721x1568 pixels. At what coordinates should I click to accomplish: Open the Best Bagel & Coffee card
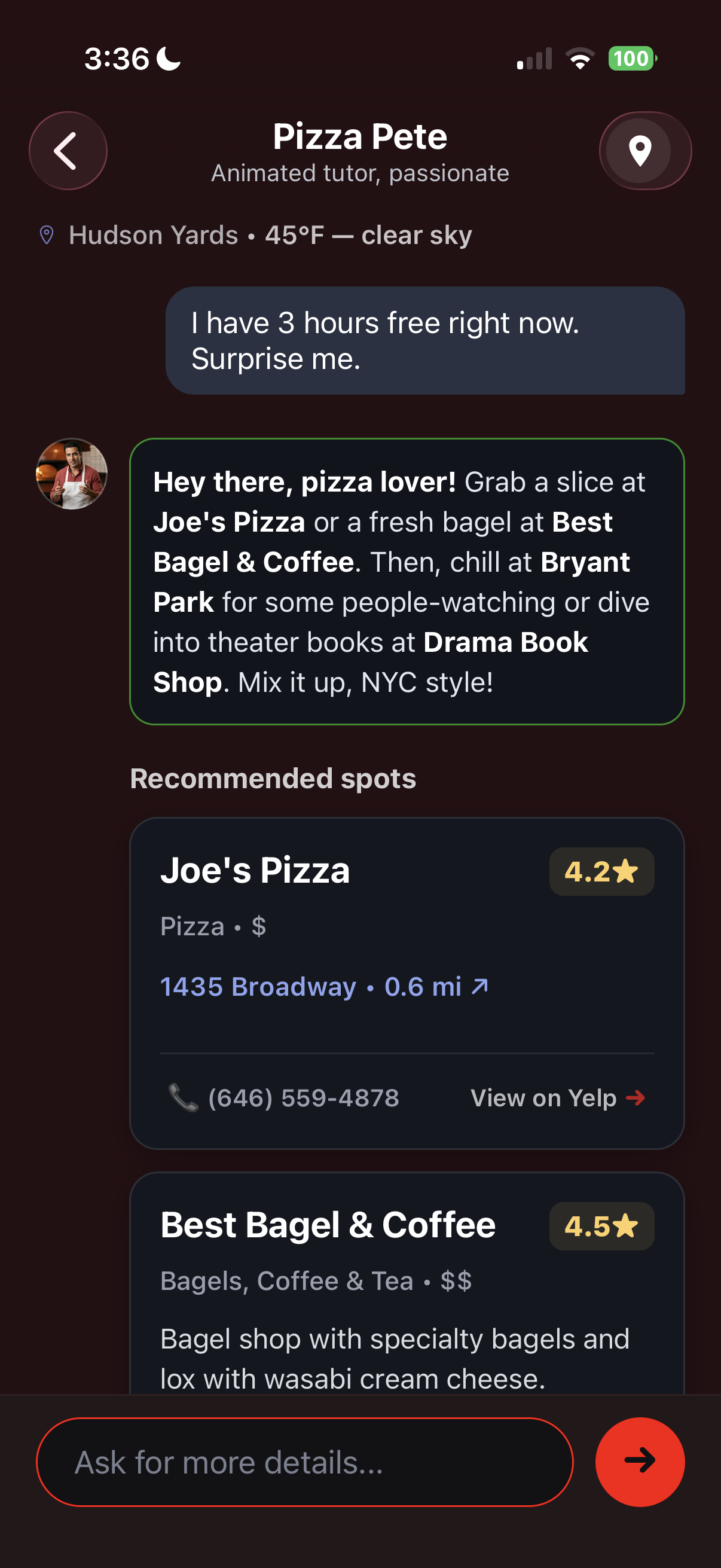click(407, 1283)
